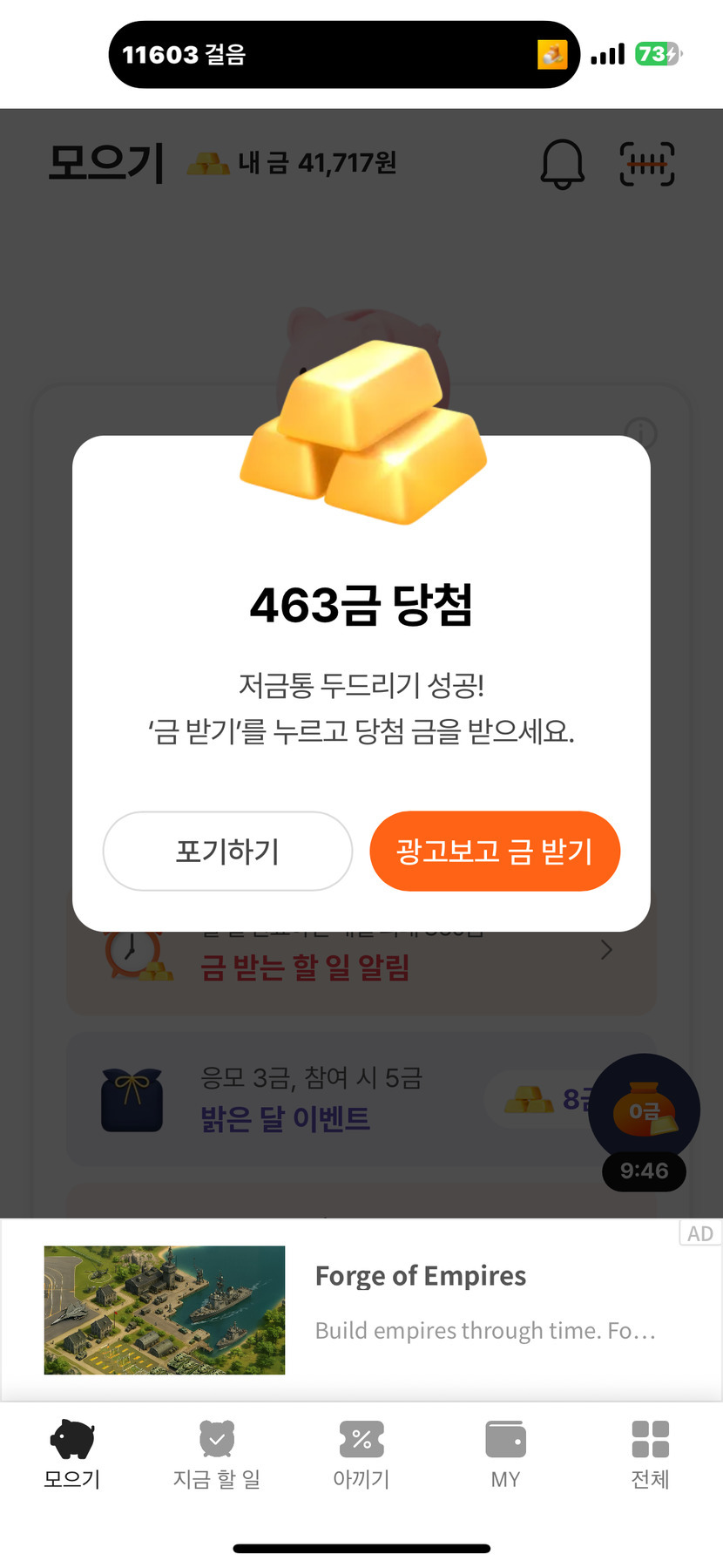Select 광고보고 금 받기 to claim gold
Viewport: 723px width, 1568px height.
coord(495,851)
